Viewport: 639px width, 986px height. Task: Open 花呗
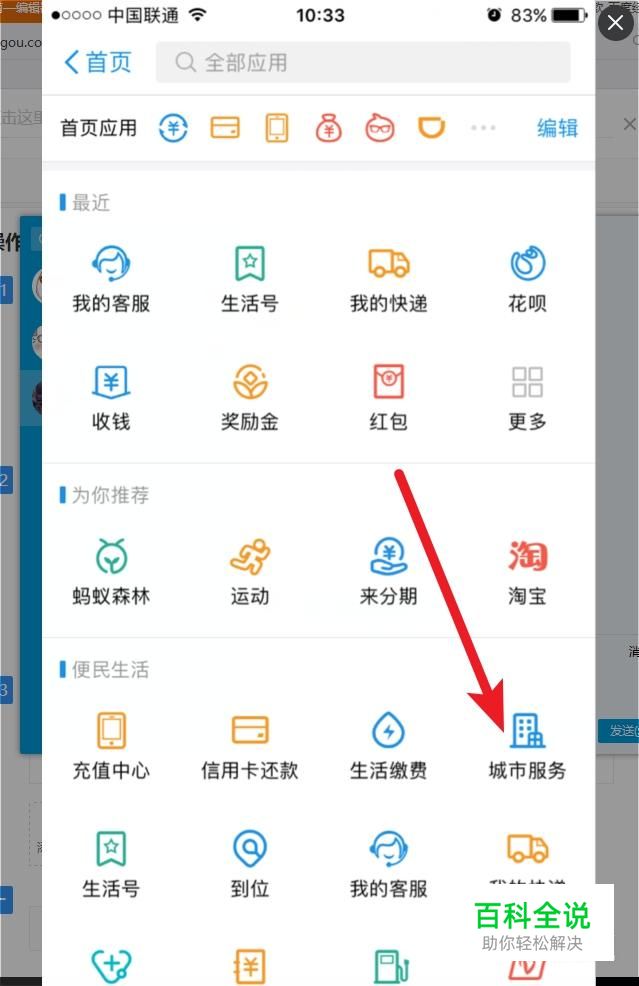point(527,279)
